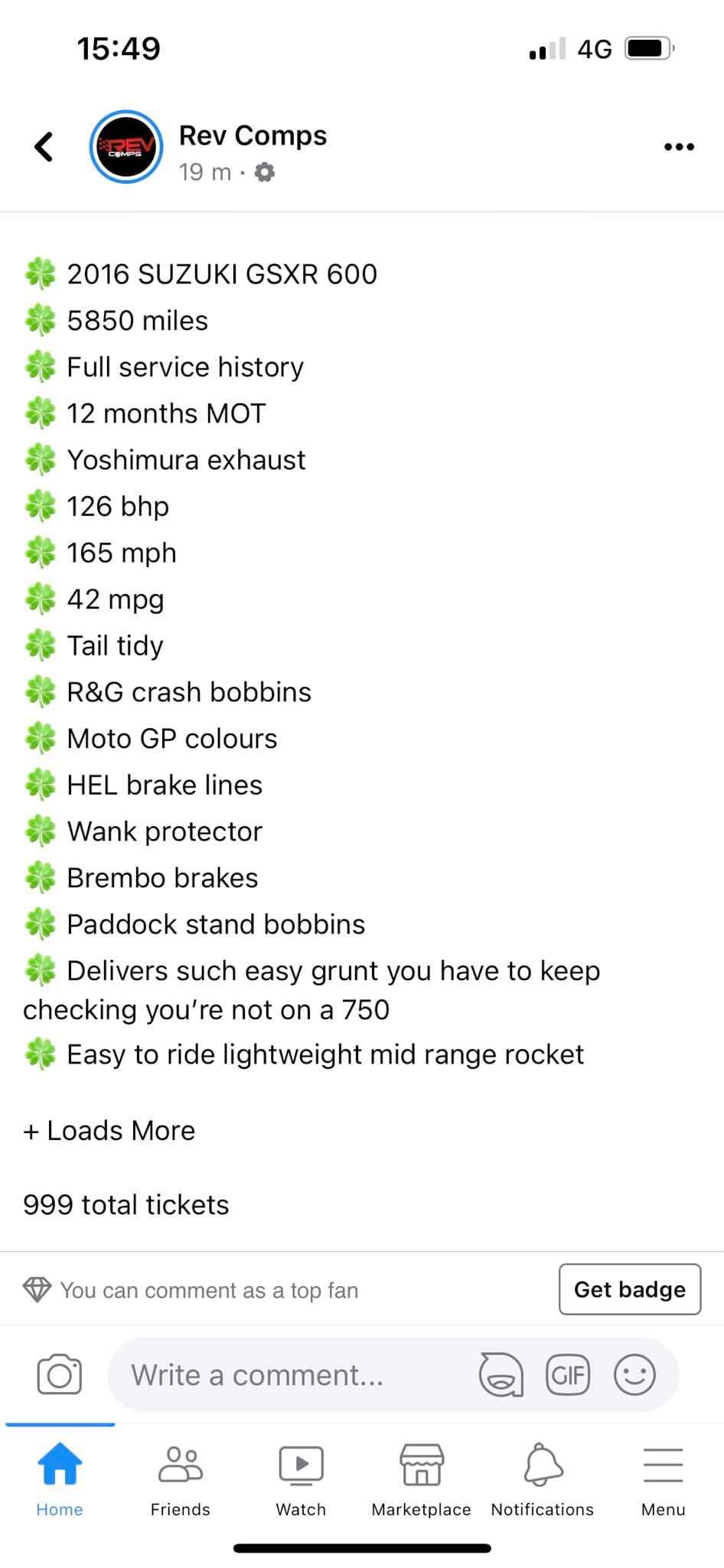
Task: Open the post's three-dot options menu
Action: click(679, 147)
